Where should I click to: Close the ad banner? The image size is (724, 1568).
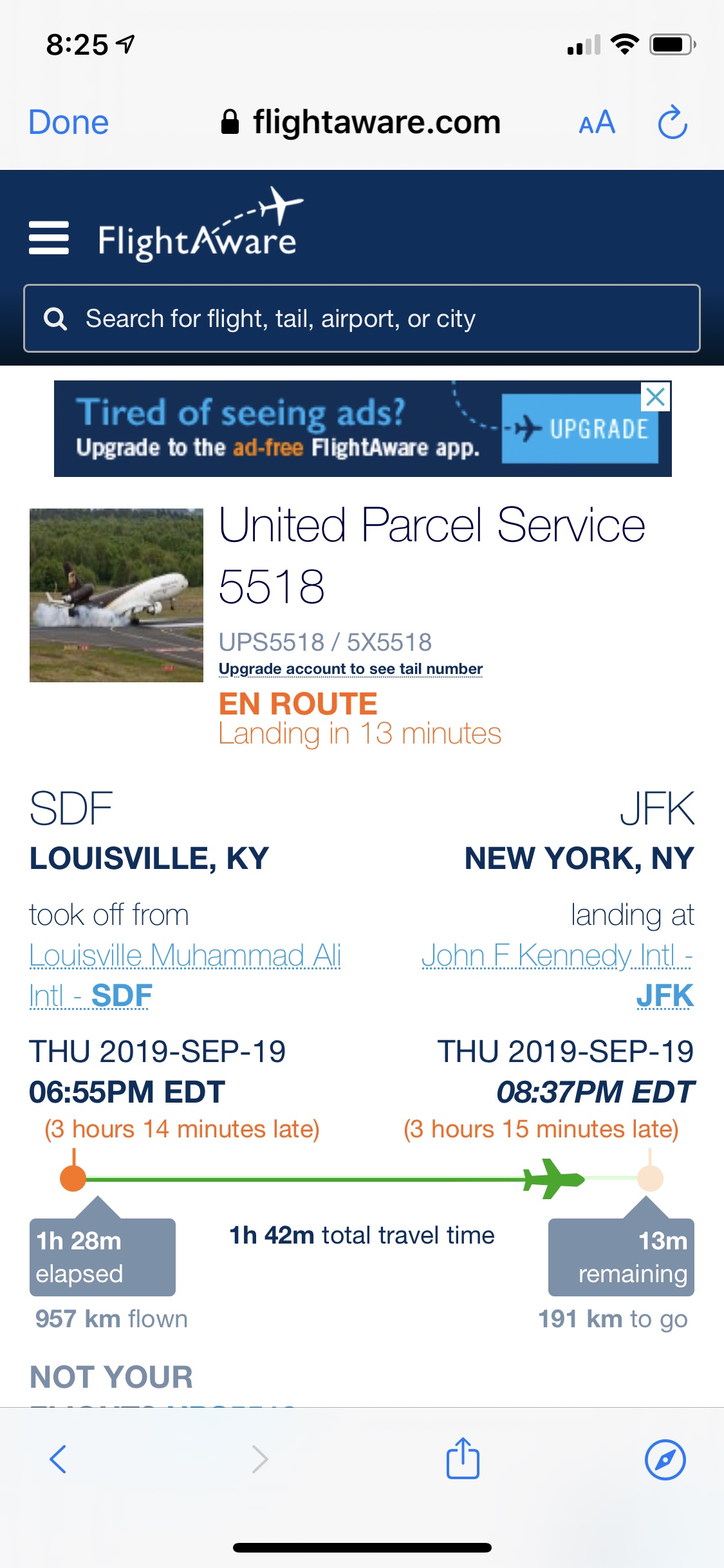(656, 397)
